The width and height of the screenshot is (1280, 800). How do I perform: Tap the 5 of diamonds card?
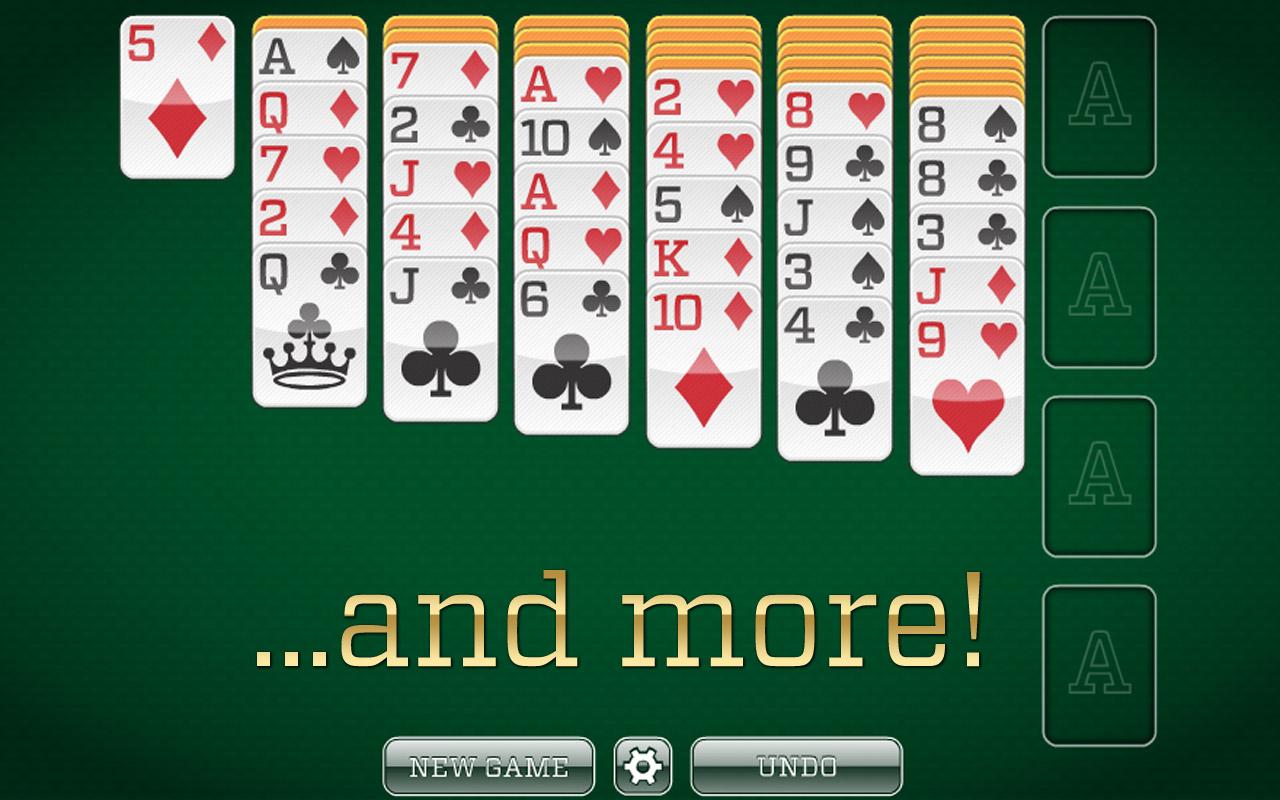(177, 98)
